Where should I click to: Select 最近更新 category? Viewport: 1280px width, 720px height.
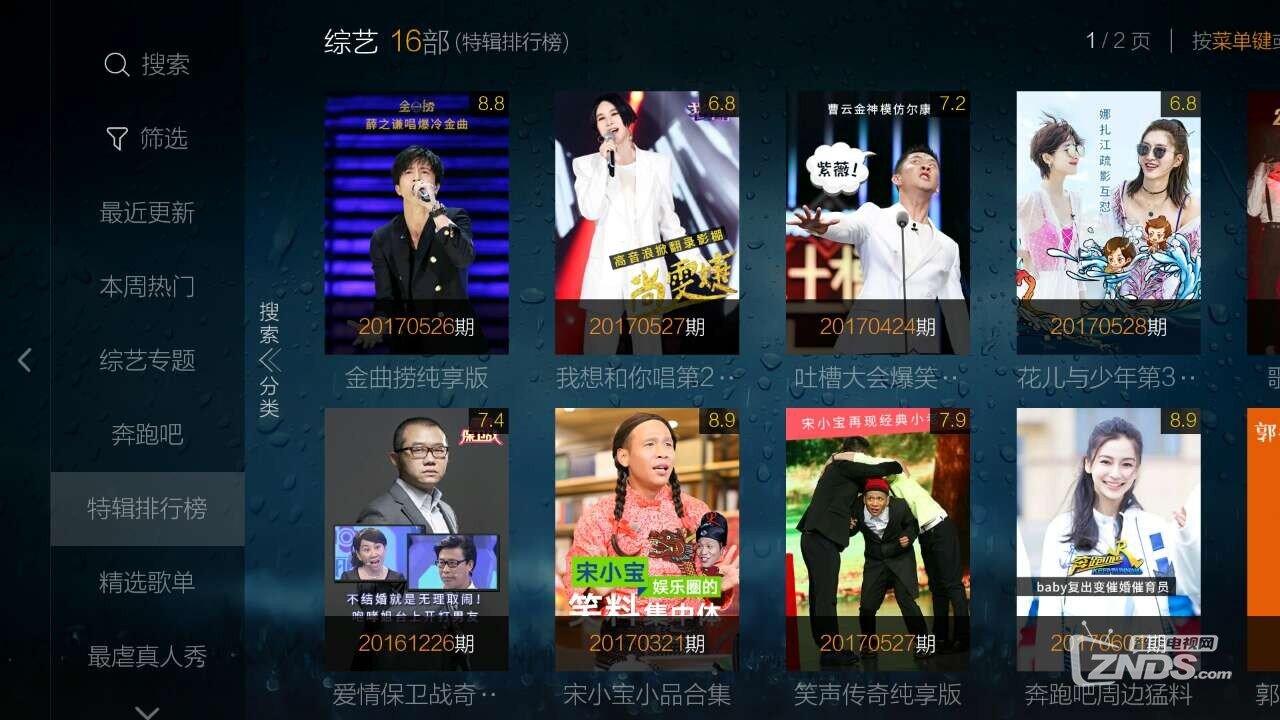(x=147, y=213)
